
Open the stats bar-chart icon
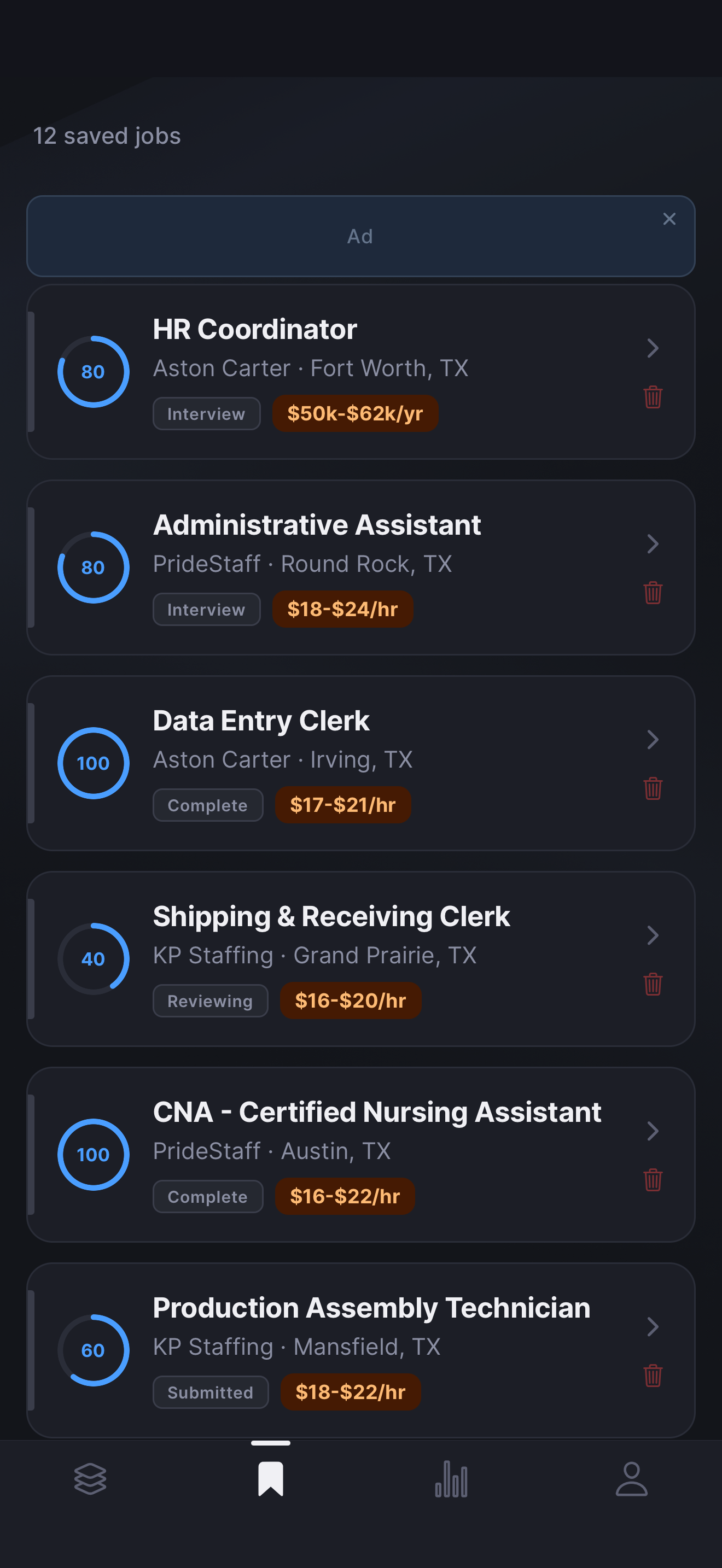[x=451, y=1481]
